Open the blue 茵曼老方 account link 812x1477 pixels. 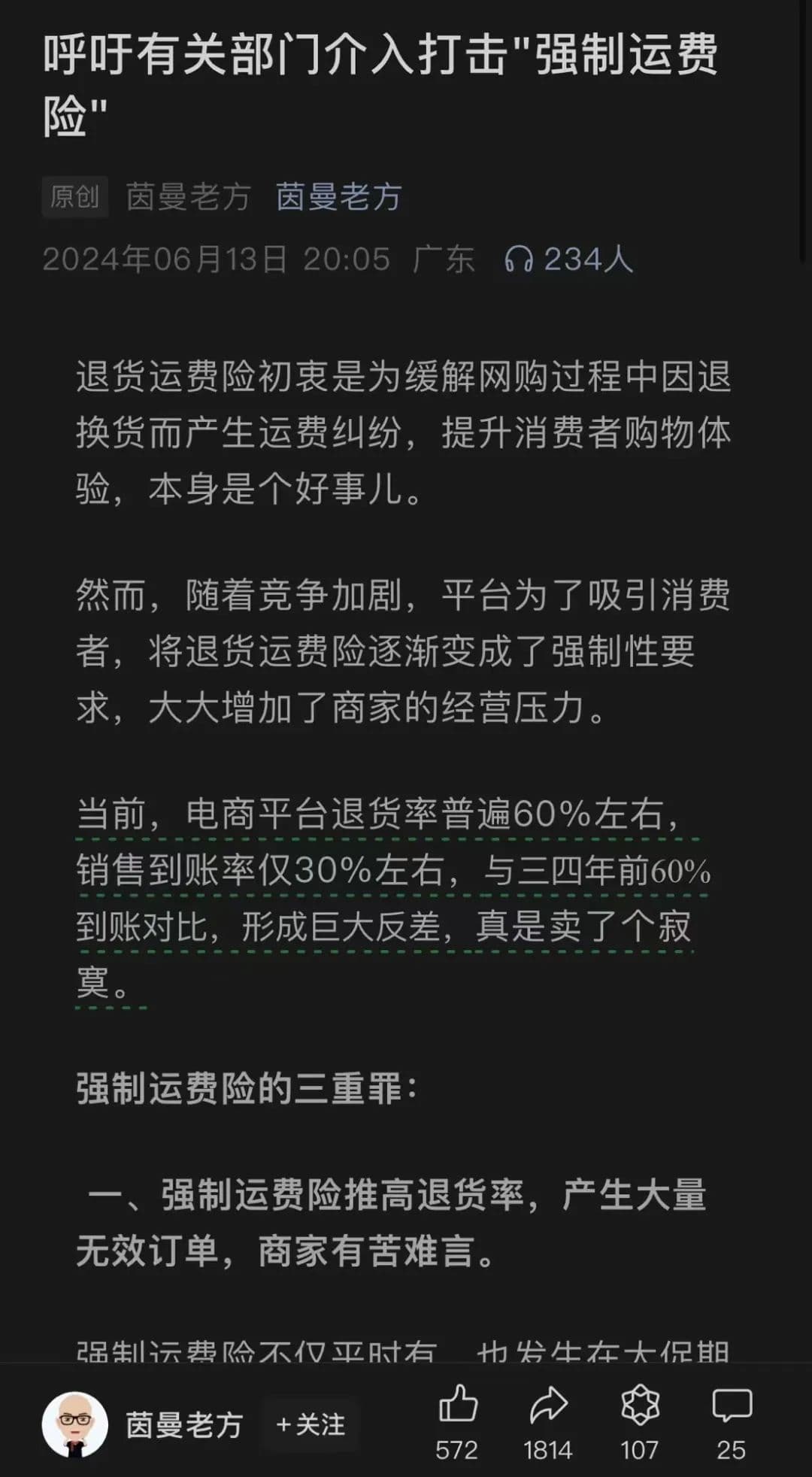(338, 197)
